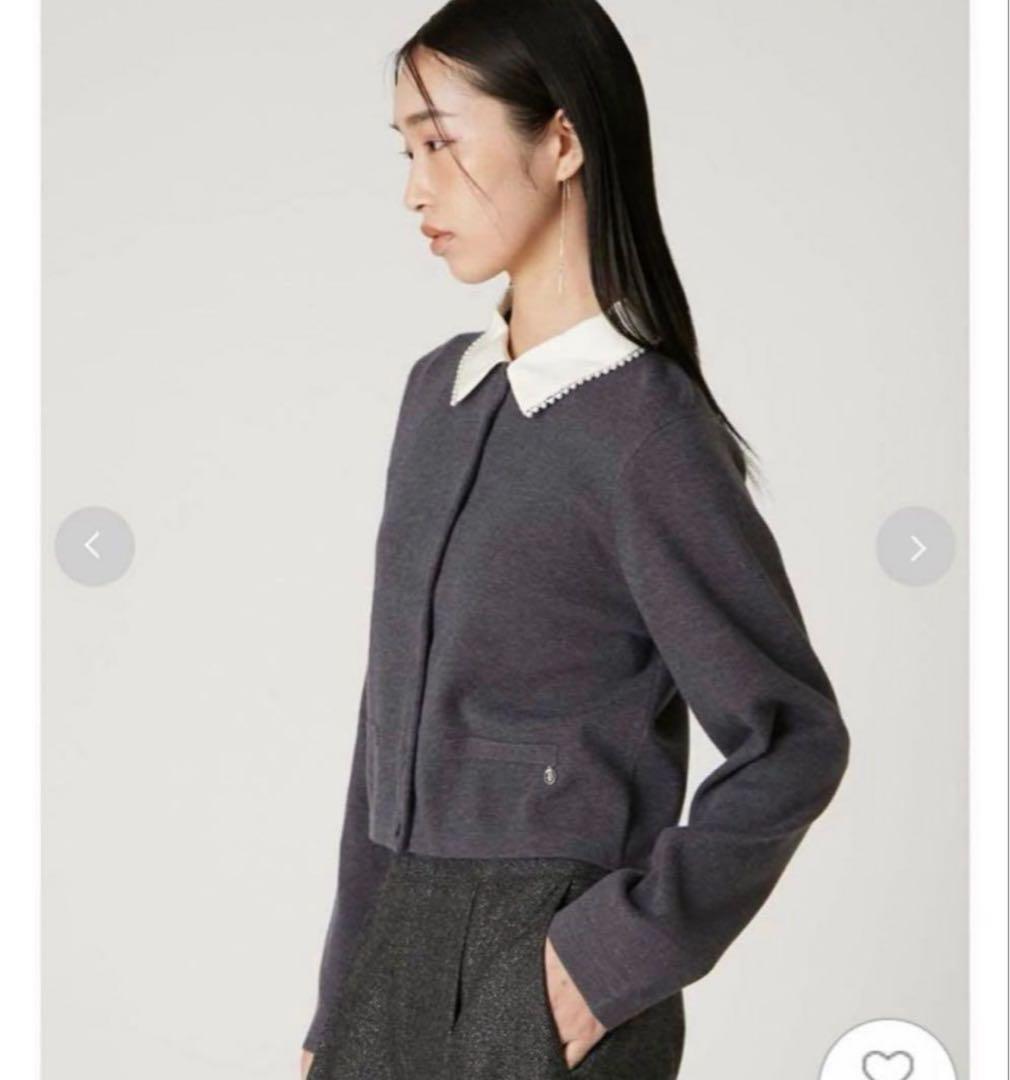Show the next product photo
This screenshot has height=1080, width=1010.
click(x=916, y=547)
